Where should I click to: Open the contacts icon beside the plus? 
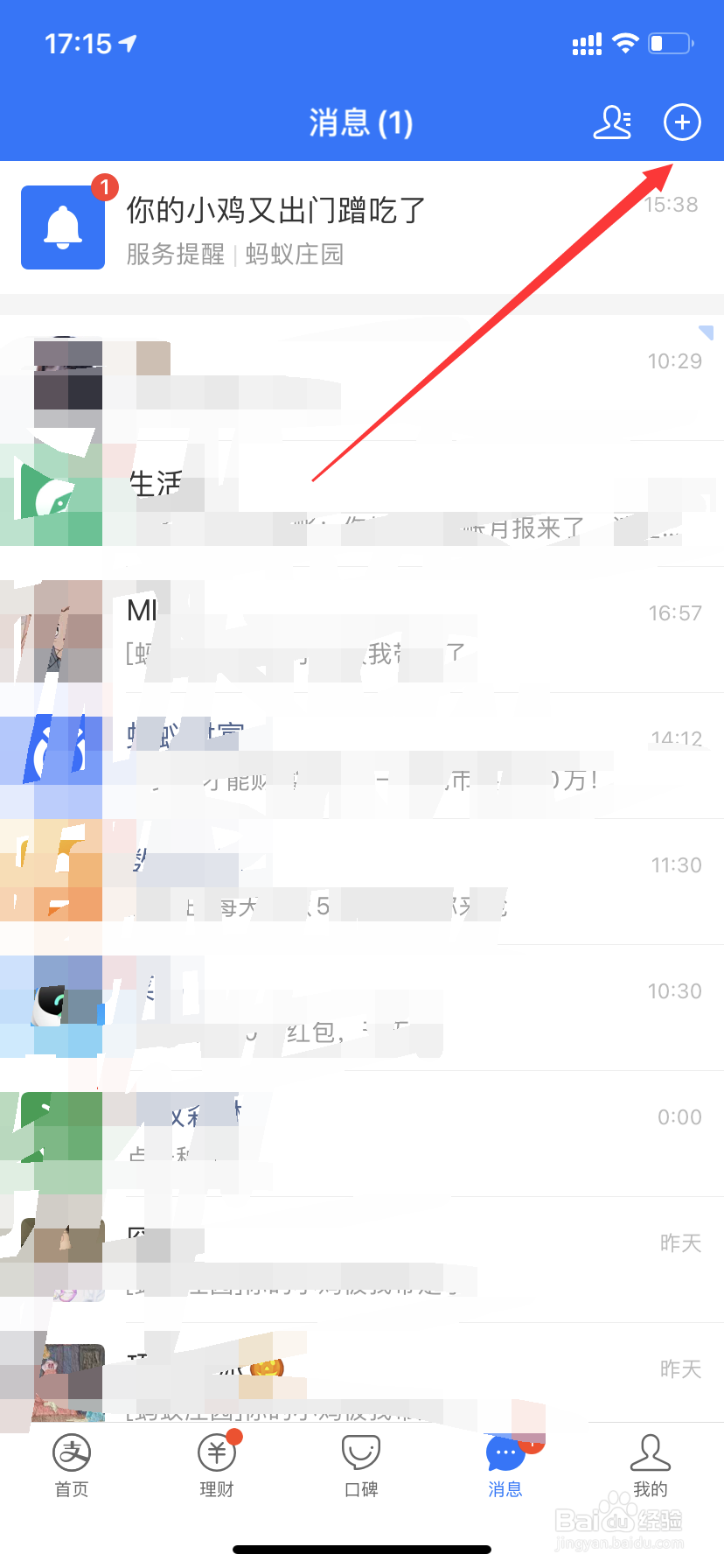[612, 124]
